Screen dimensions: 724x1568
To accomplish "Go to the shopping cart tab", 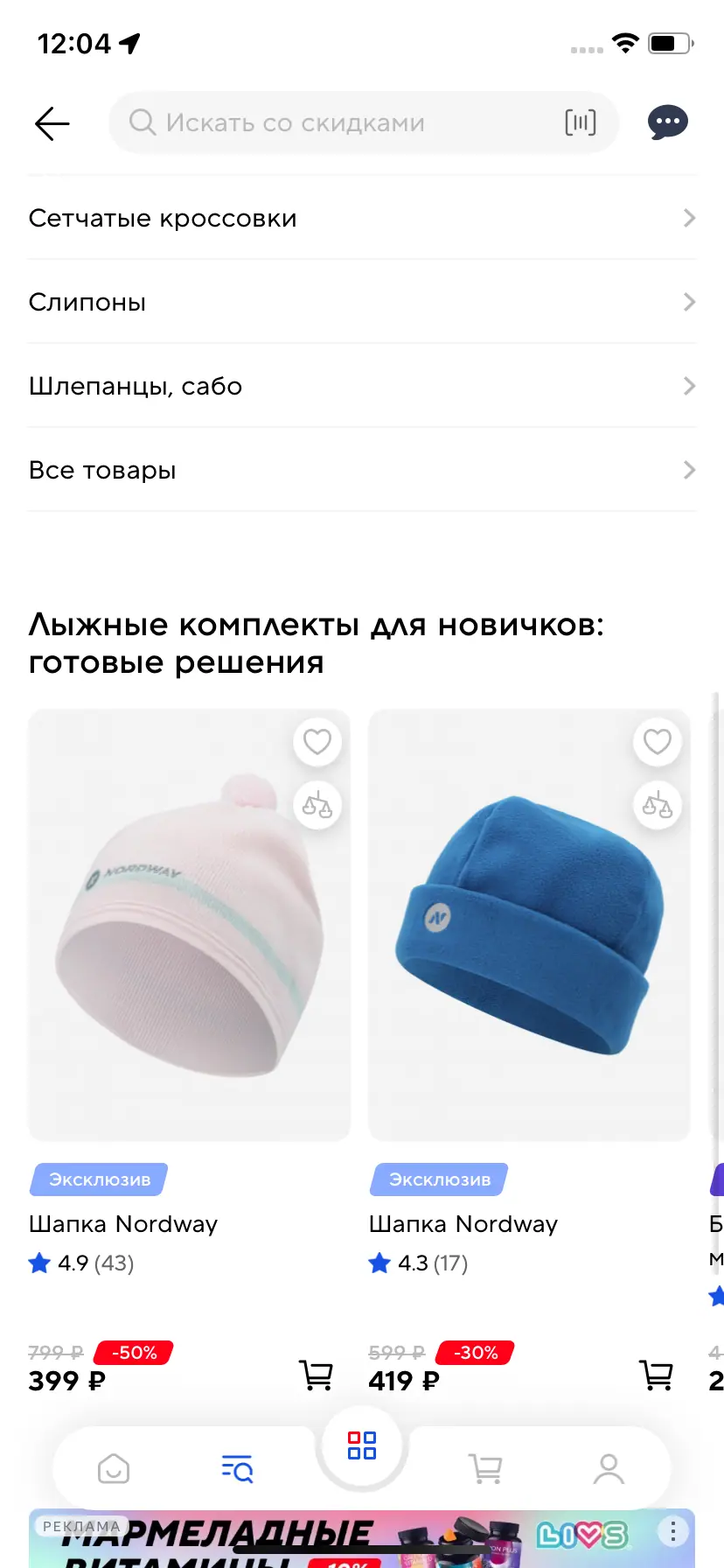I will 485,1468.
